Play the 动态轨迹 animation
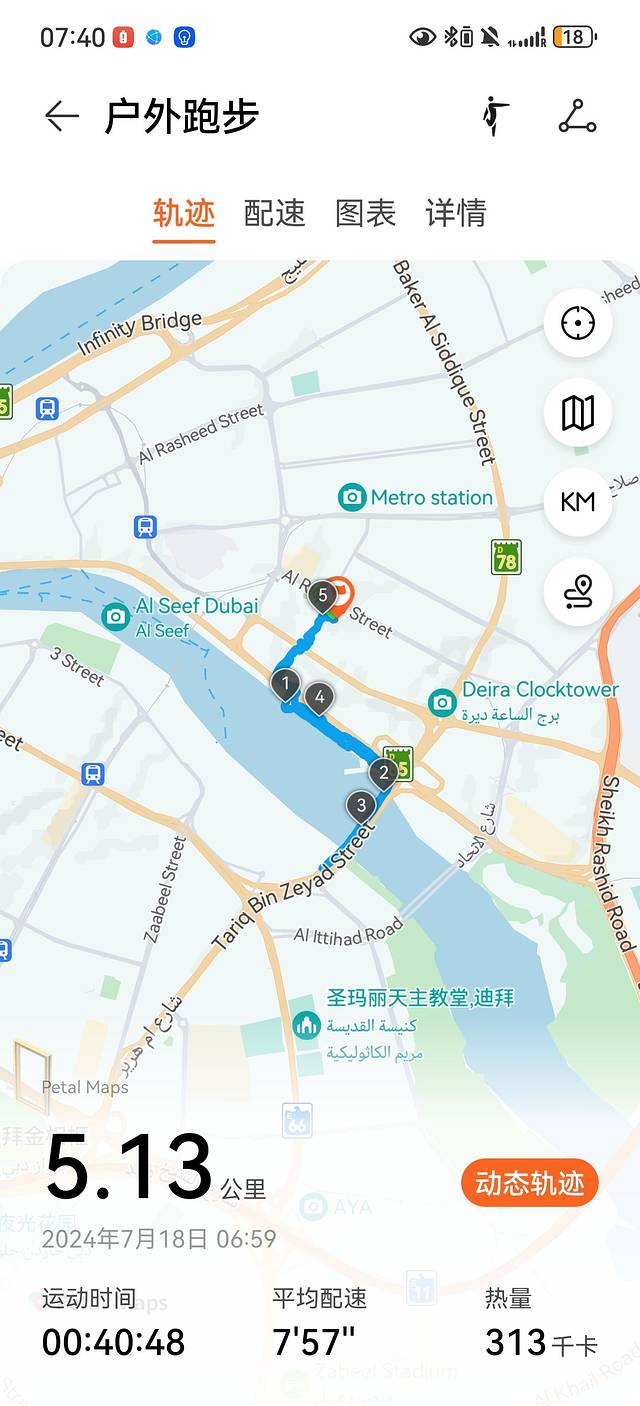 (x=530, y=1184)
